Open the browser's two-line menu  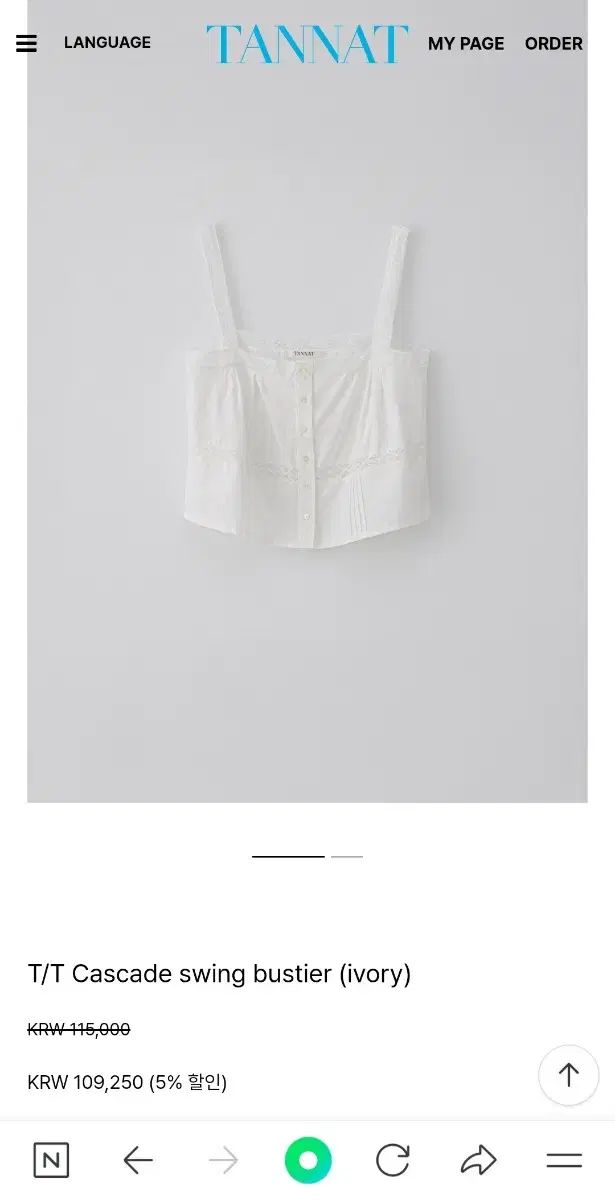pos(564,1160)
